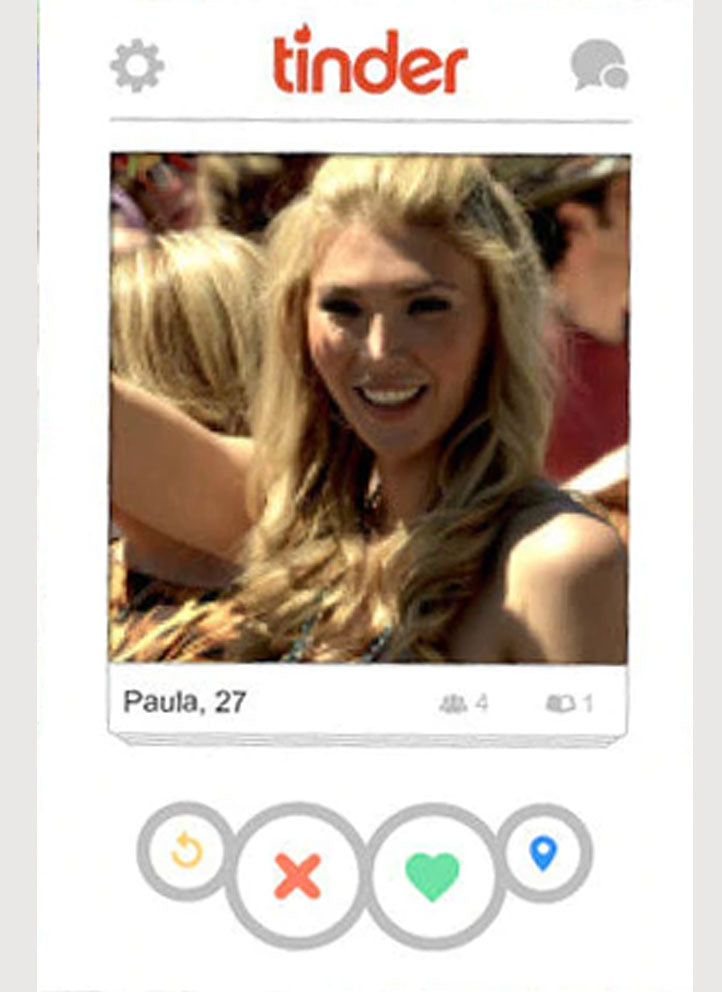722x992 pixels.
Task: Open the messages chat bubbles
Action: click(x=599, y=66)
